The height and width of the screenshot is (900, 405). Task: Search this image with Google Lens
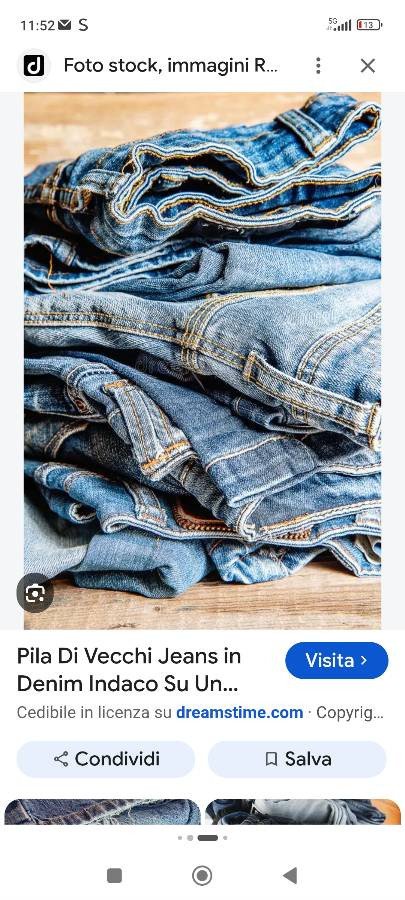(x=35, y=593)
